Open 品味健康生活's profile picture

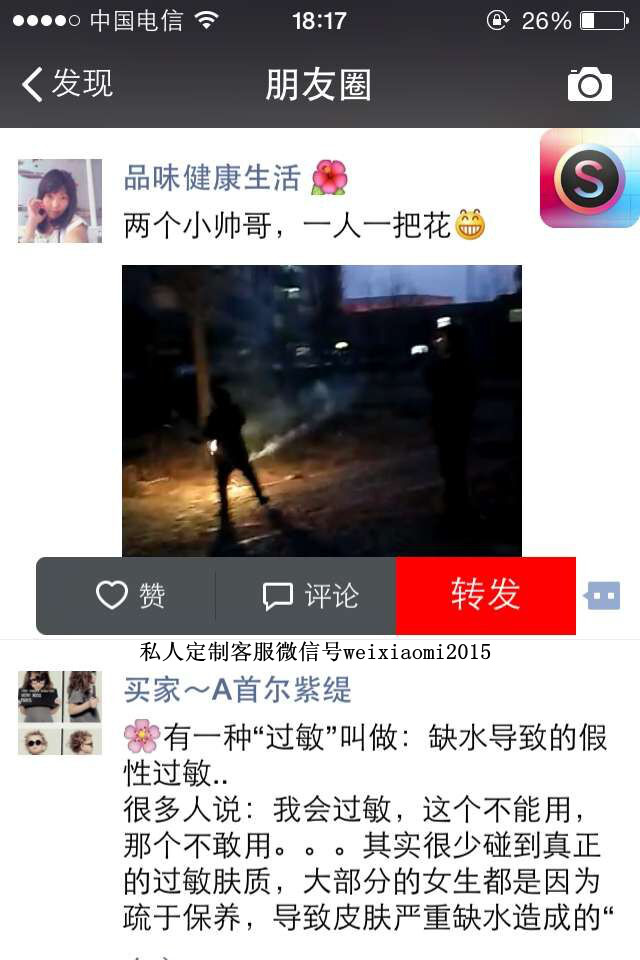(60, 201)
